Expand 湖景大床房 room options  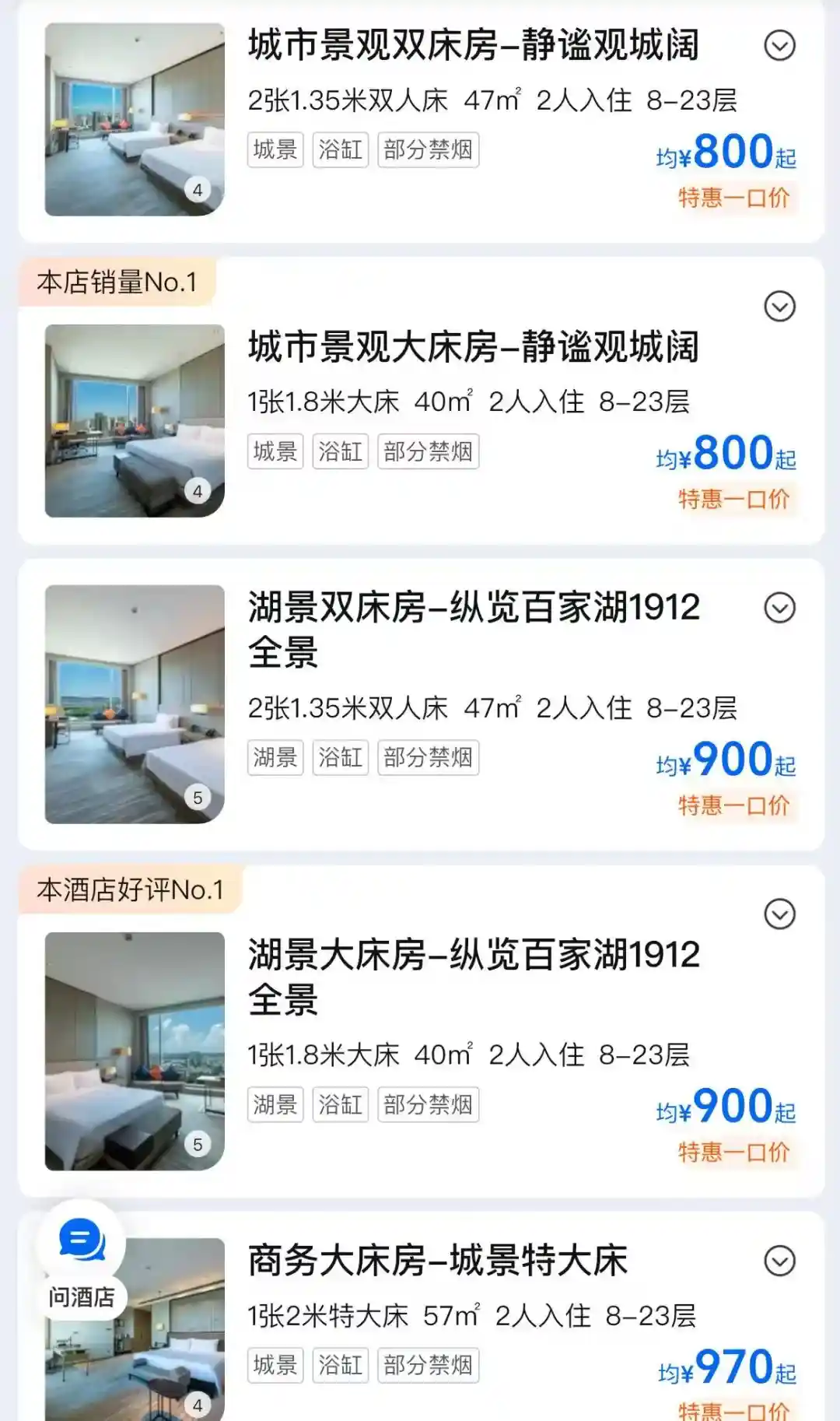779,914
